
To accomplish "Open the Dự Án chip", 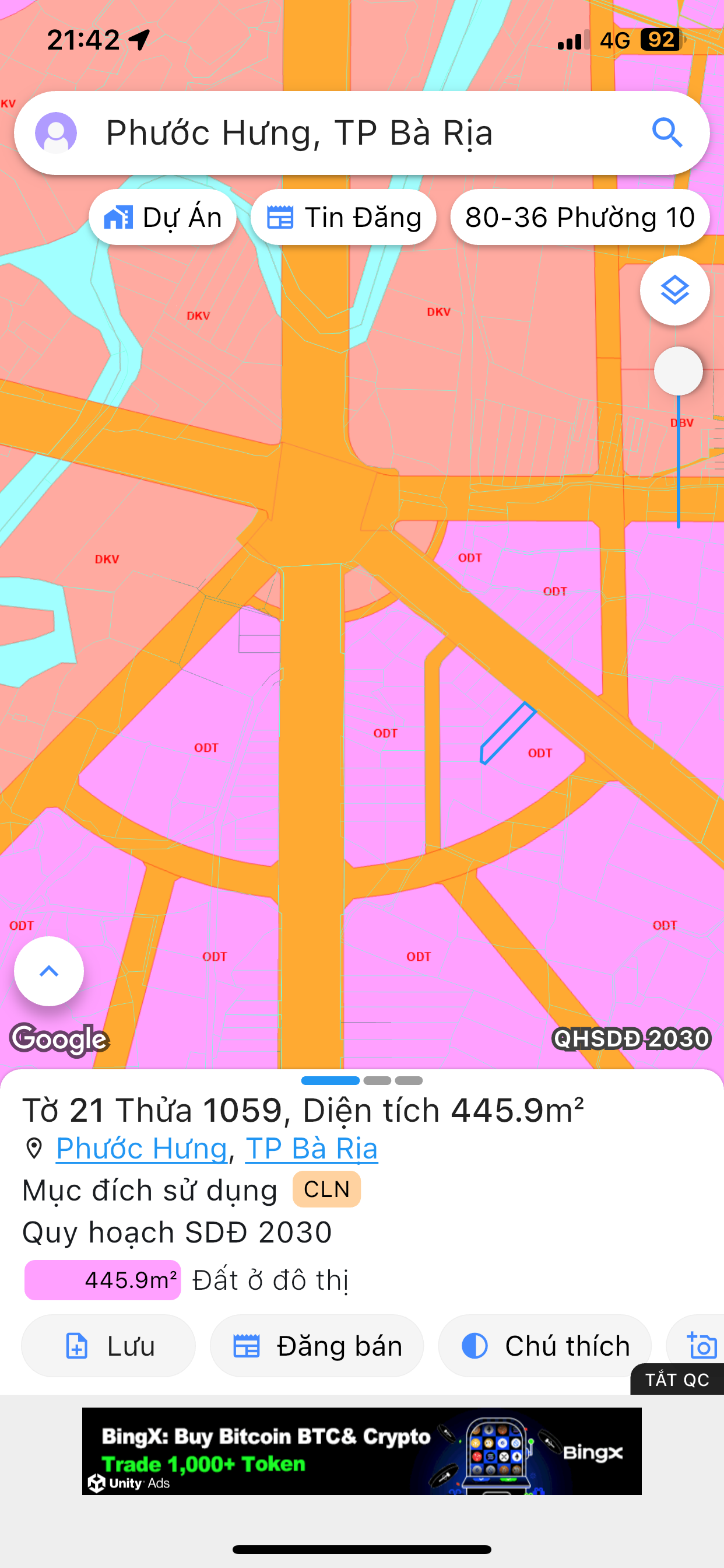I will tap(163, 218).
